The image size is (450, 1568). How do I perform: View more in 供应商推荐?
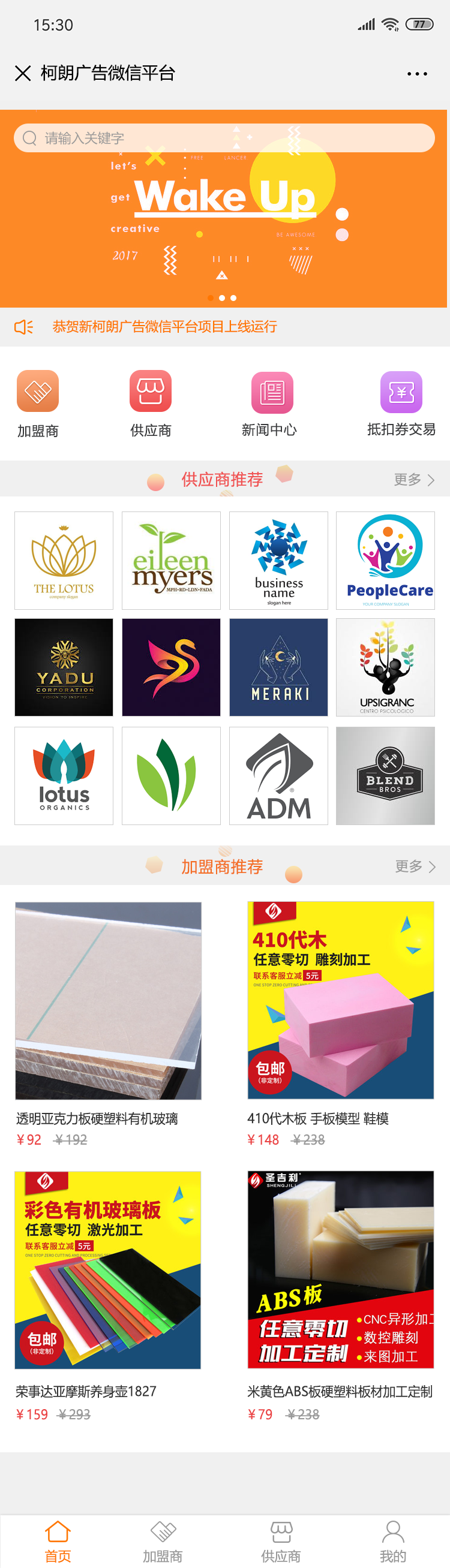tap(414, 480)
